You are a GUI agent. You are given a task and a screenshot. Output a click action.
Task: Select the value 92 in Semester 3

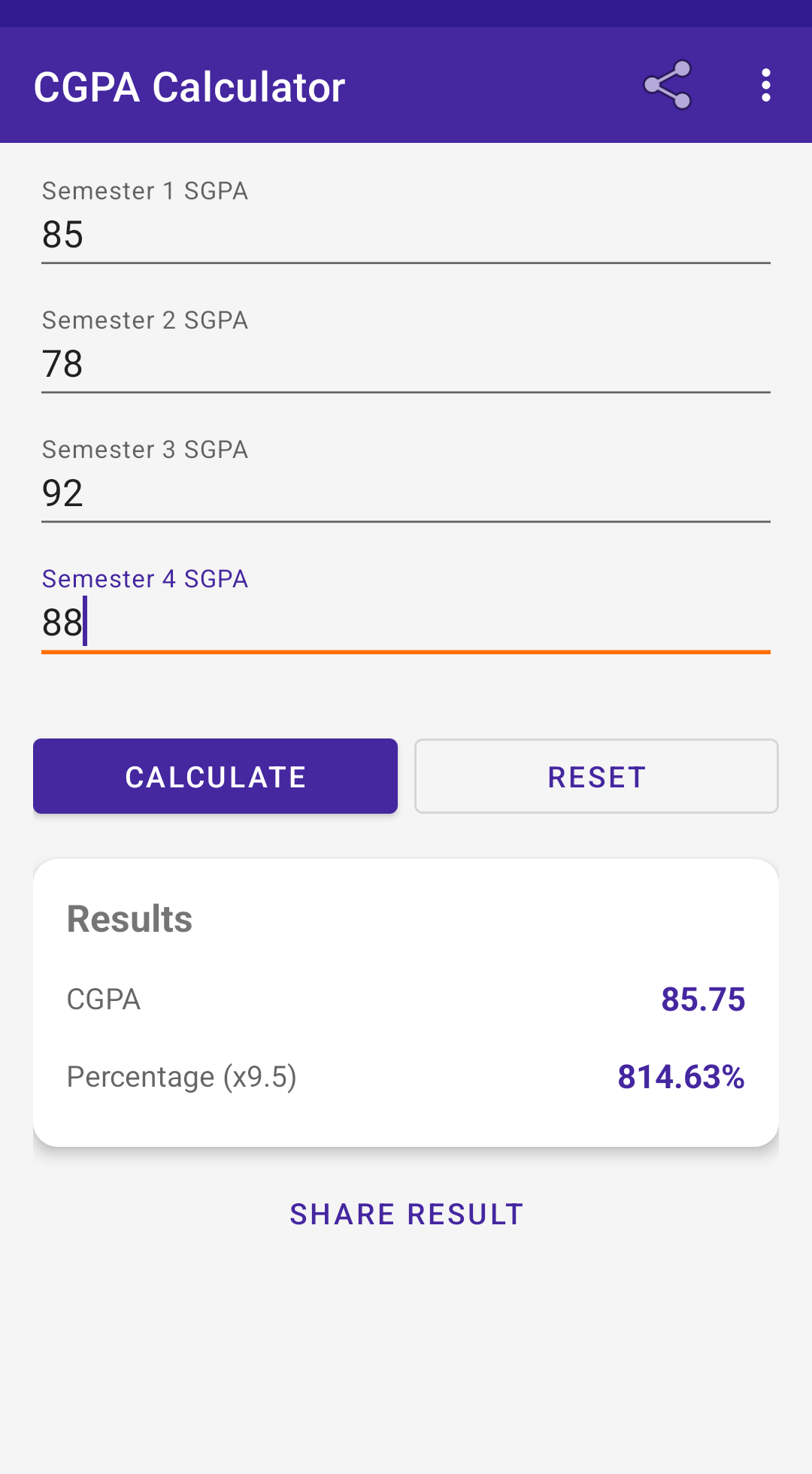point(62,493)
